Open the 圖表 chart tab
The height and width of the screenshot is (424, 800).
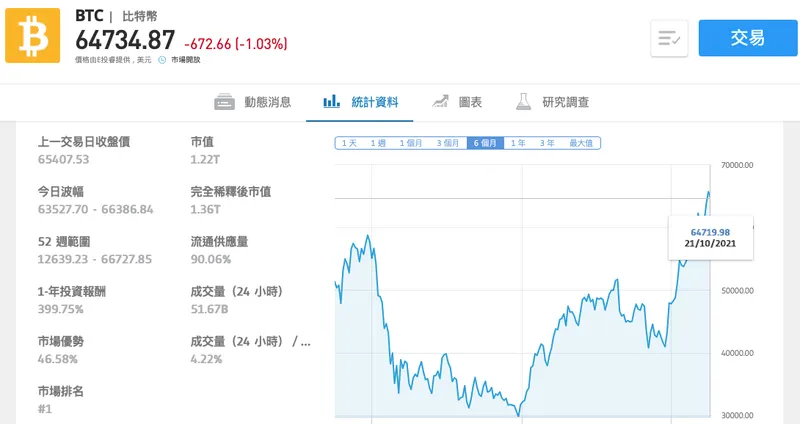(458, 102)
